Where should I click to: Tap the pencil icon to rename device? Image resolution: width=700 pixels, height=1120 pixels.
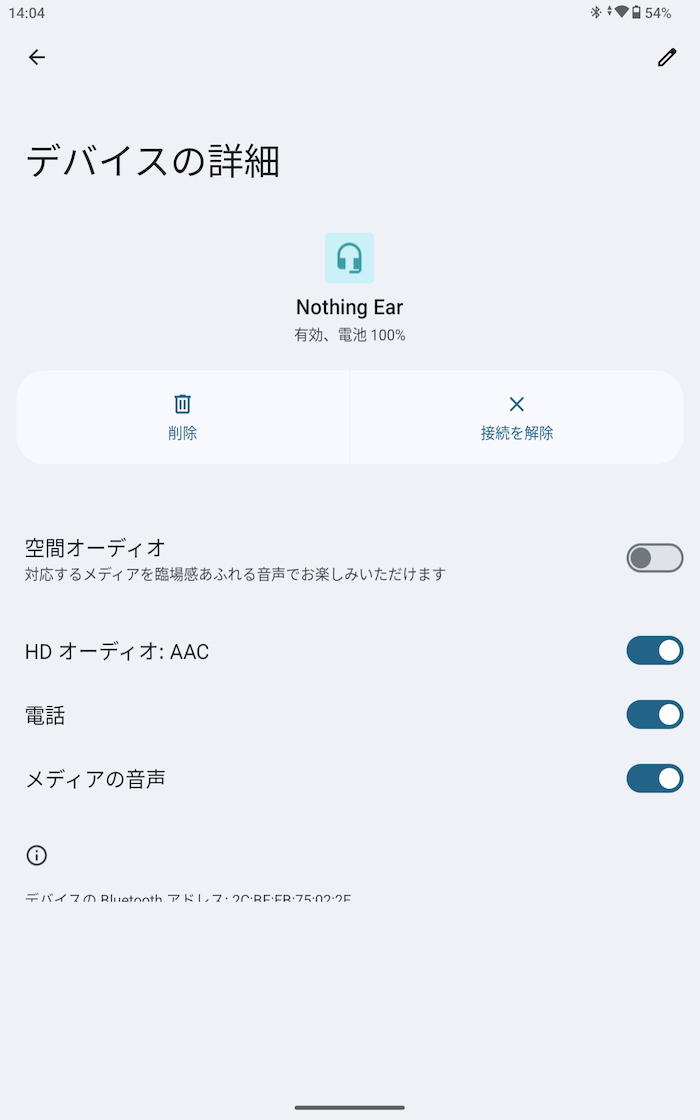(x=666, y=57)
